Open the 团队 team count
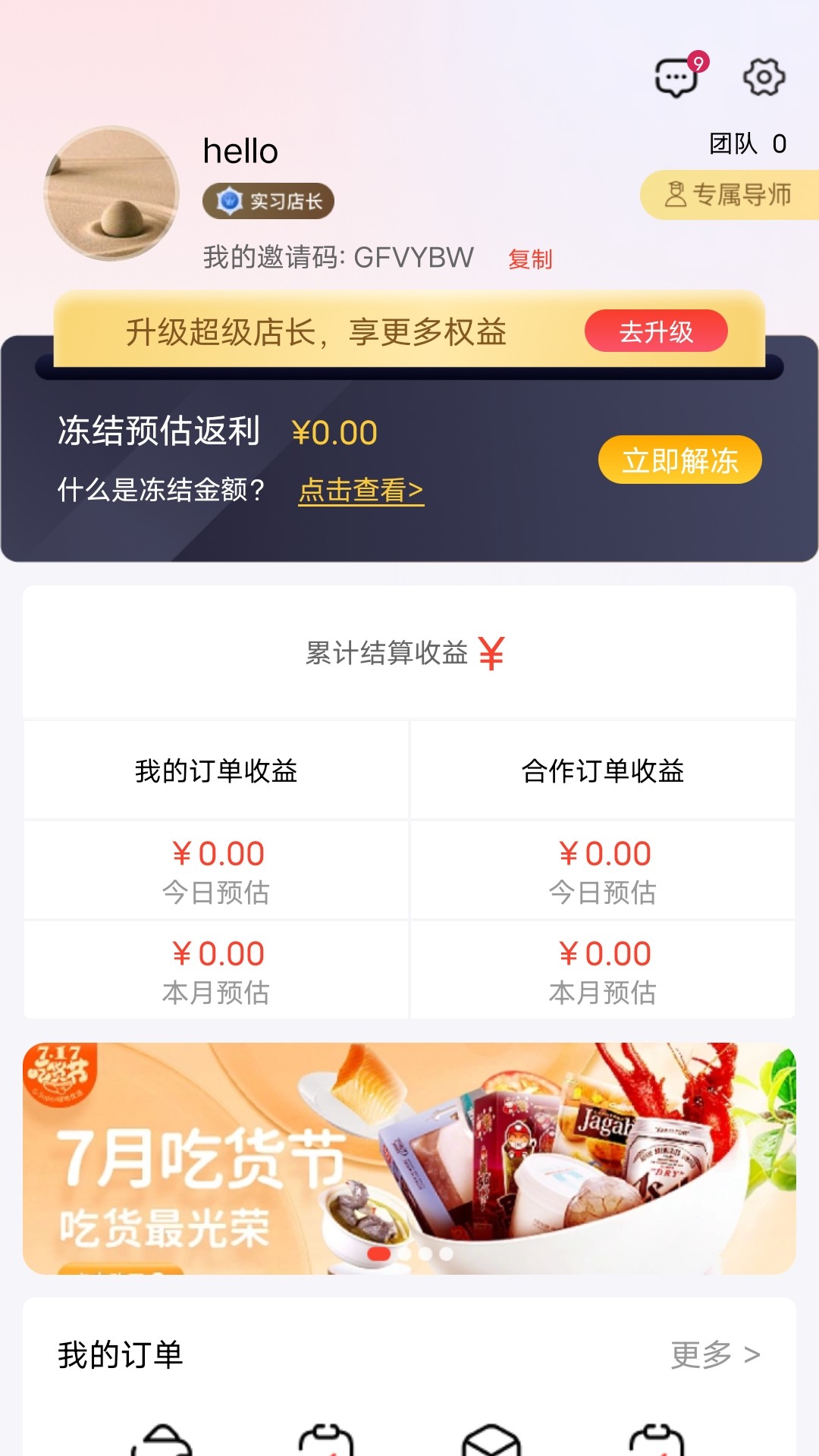 (748, 144)
